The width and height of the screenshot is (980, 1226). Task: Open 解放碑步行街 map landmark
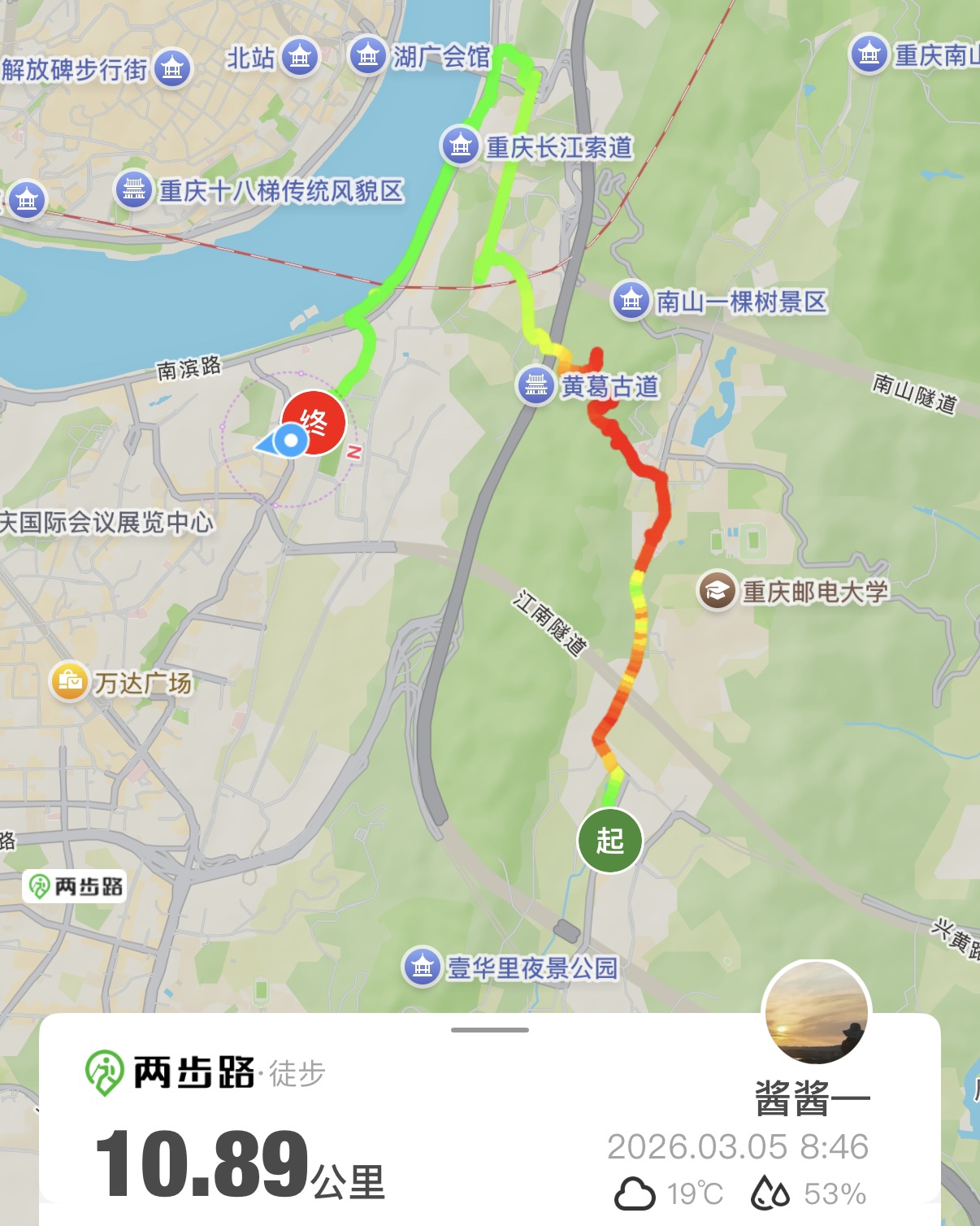click(171, 69)
